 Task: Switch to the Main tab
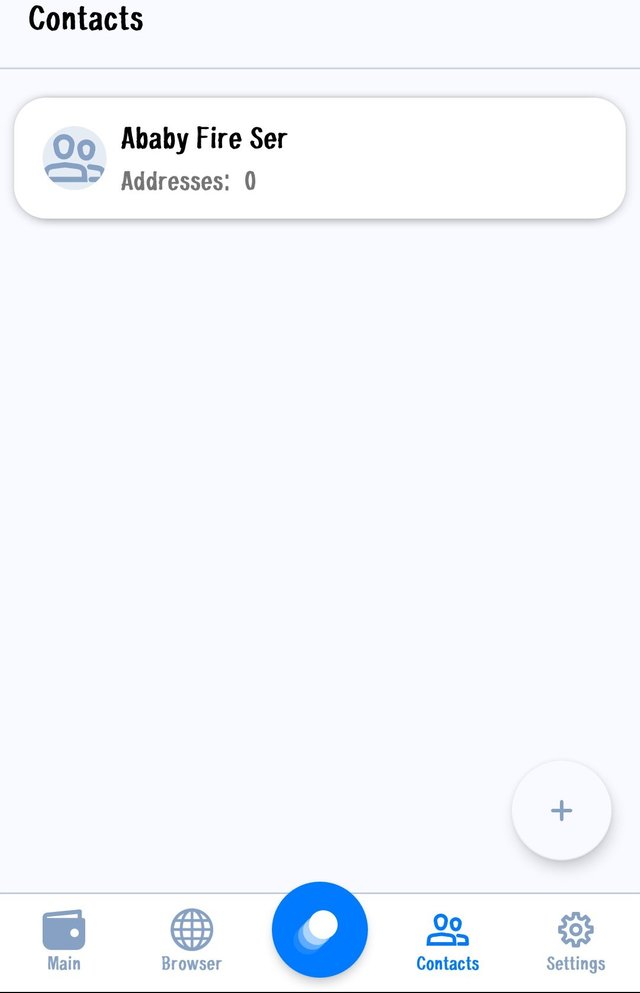click(64, 941)
